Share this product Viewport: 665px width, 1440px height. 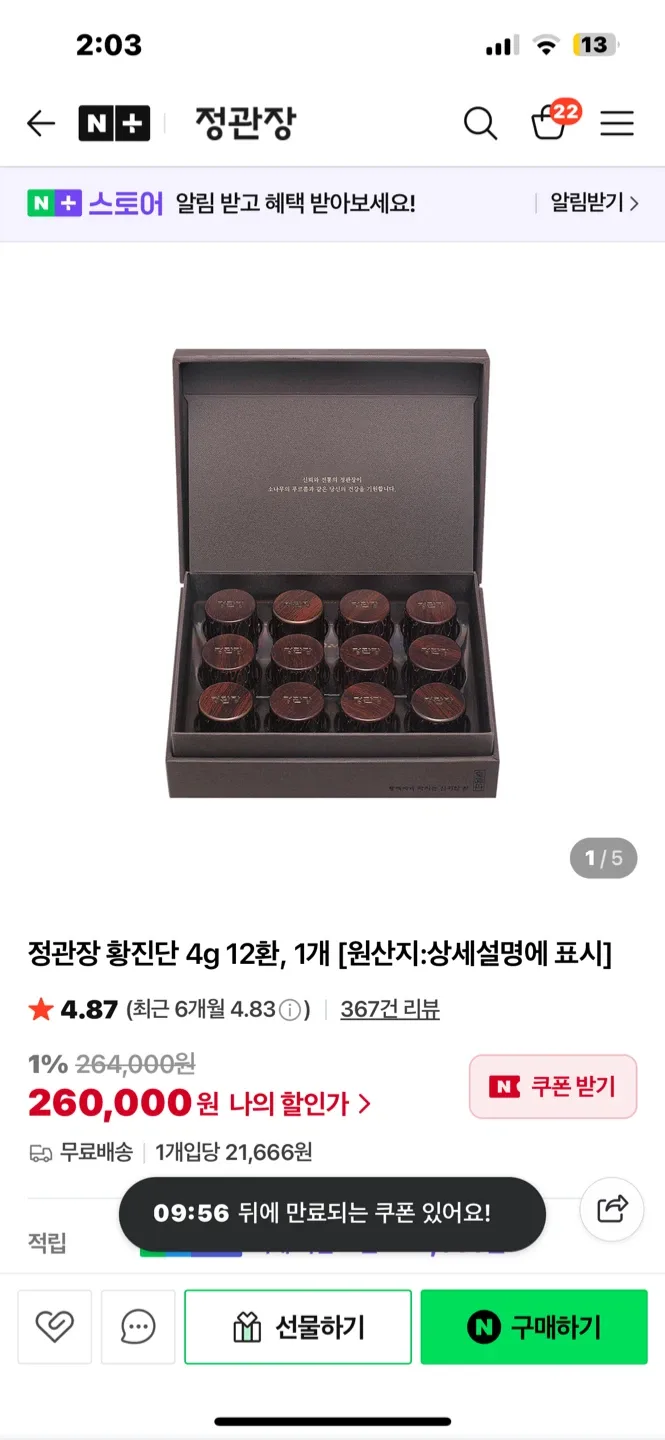tap(612, 1209)
